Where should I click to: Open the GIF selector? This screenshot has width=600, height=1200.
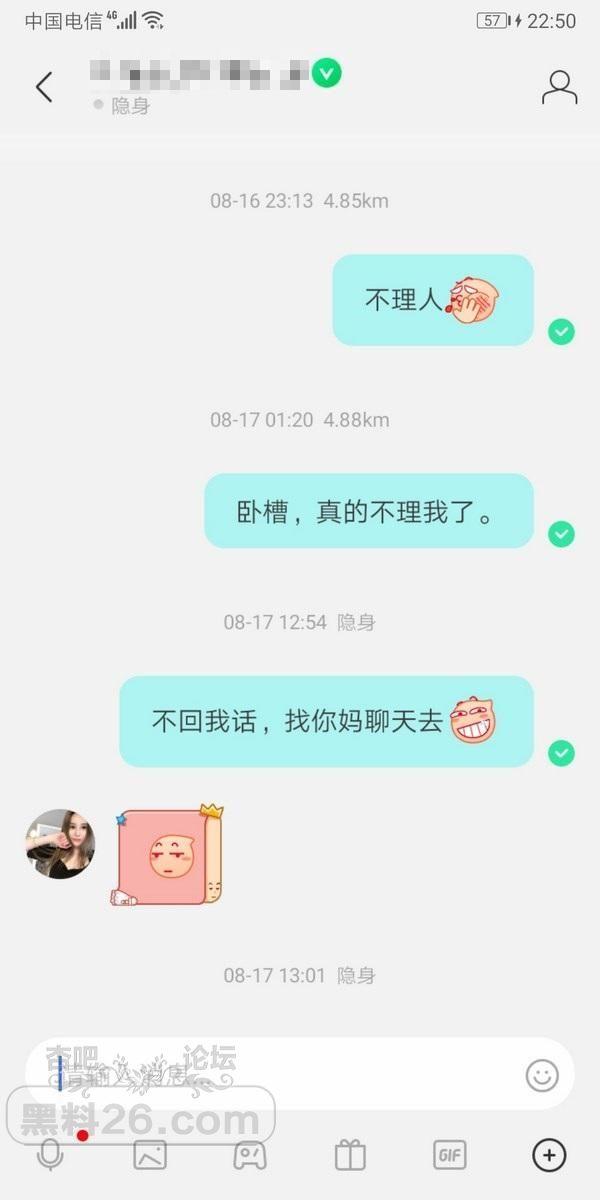pos(449,1155)
